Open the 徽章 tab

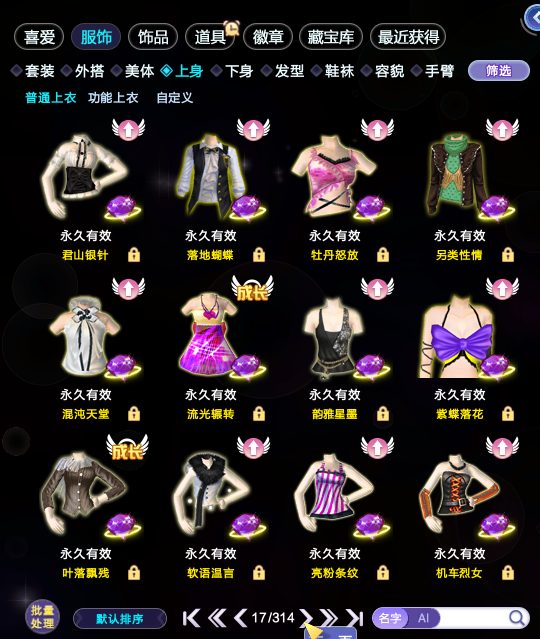(268, 37)
